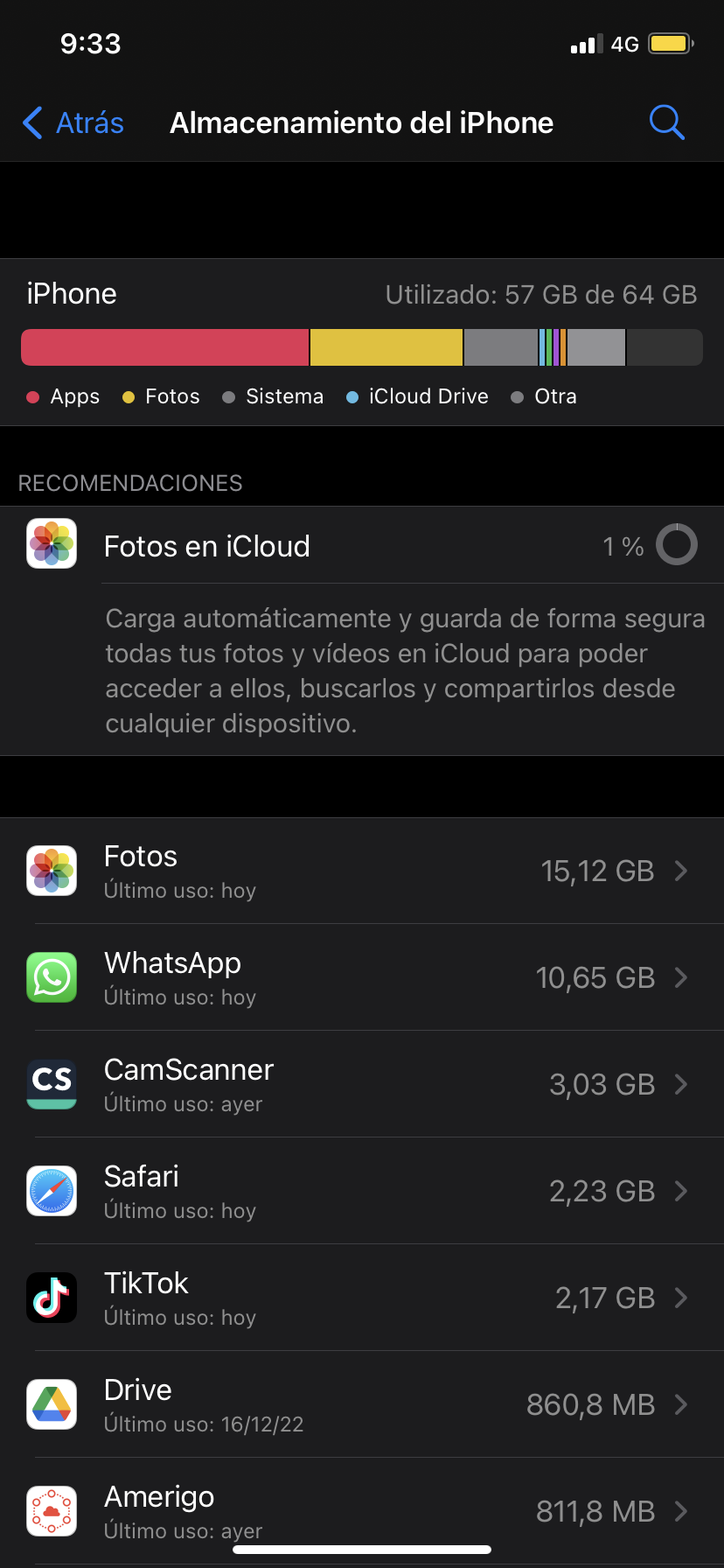
Task: Select the Safari storage row
Action: (362, 1192)
